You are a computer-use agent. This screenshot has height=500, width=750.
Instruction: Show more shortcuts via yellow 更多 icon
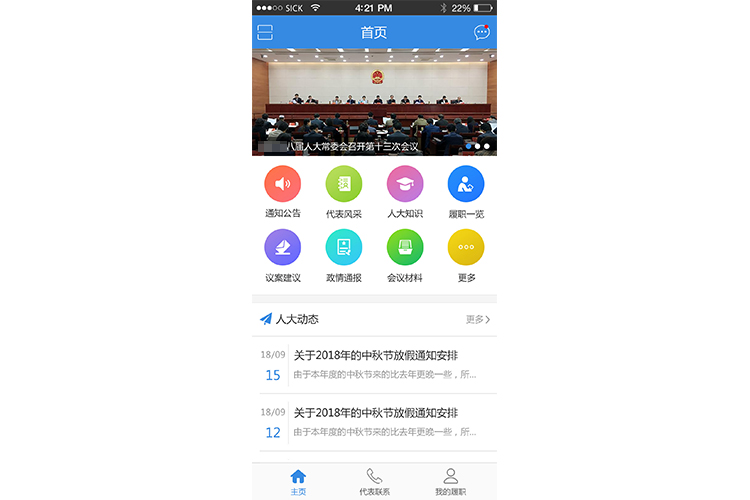[x=466, y=247]
